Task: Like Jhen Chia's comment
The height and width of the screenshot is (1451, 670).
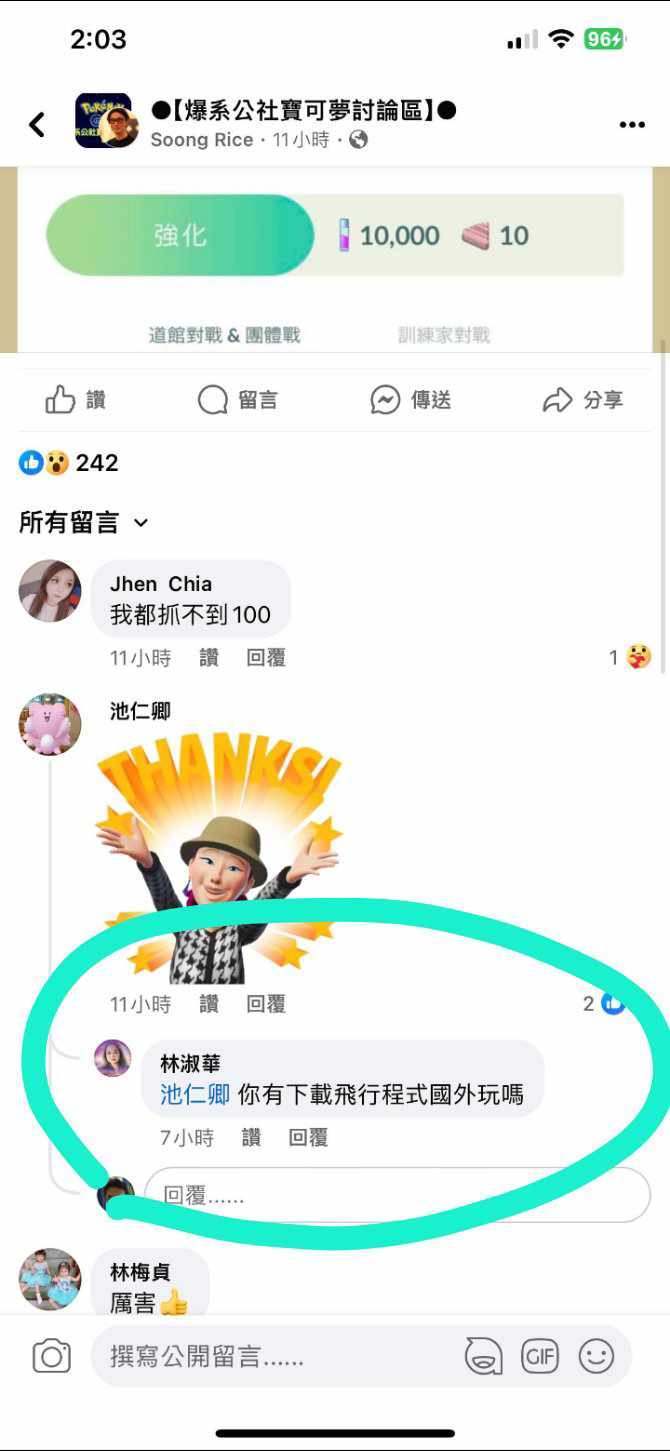Action: (x=209, y=657)
